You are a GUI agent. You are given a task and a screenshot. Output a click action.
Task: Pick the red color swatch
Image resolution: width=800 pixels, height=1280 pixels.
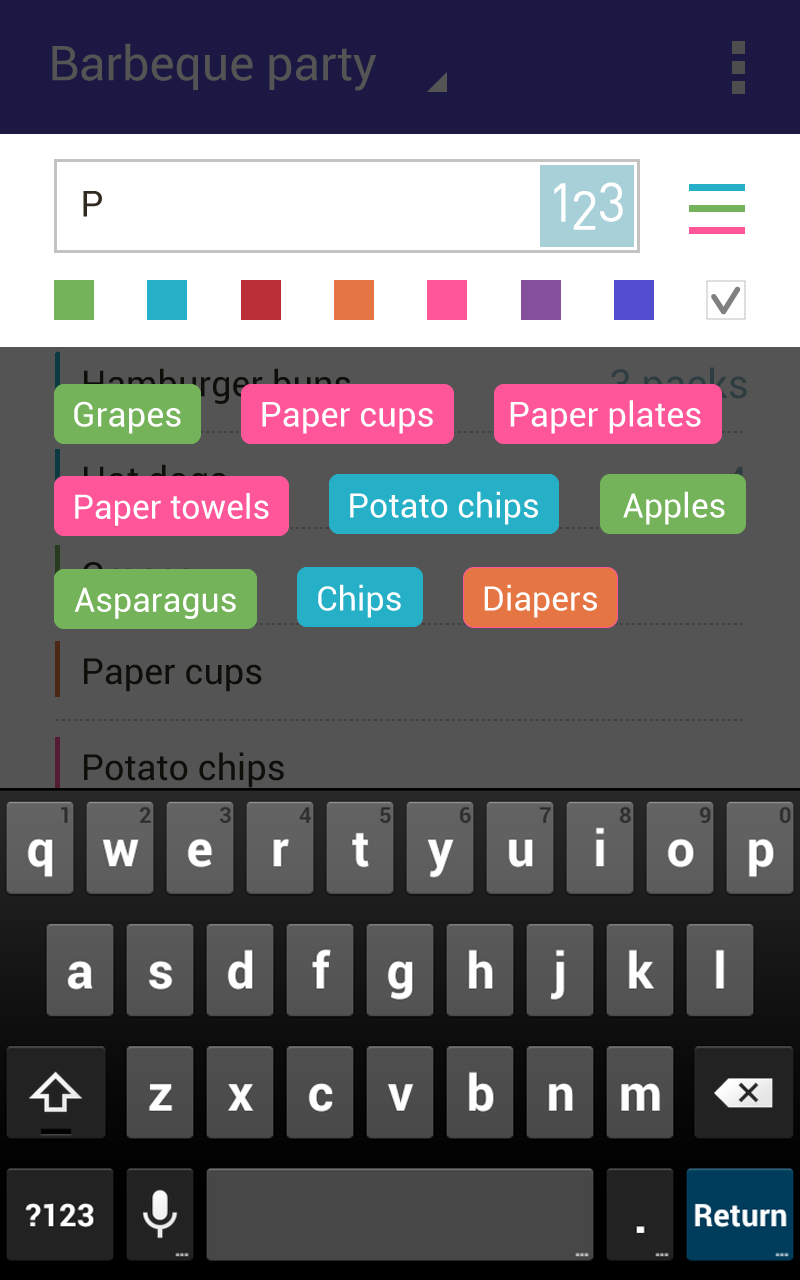261,300
